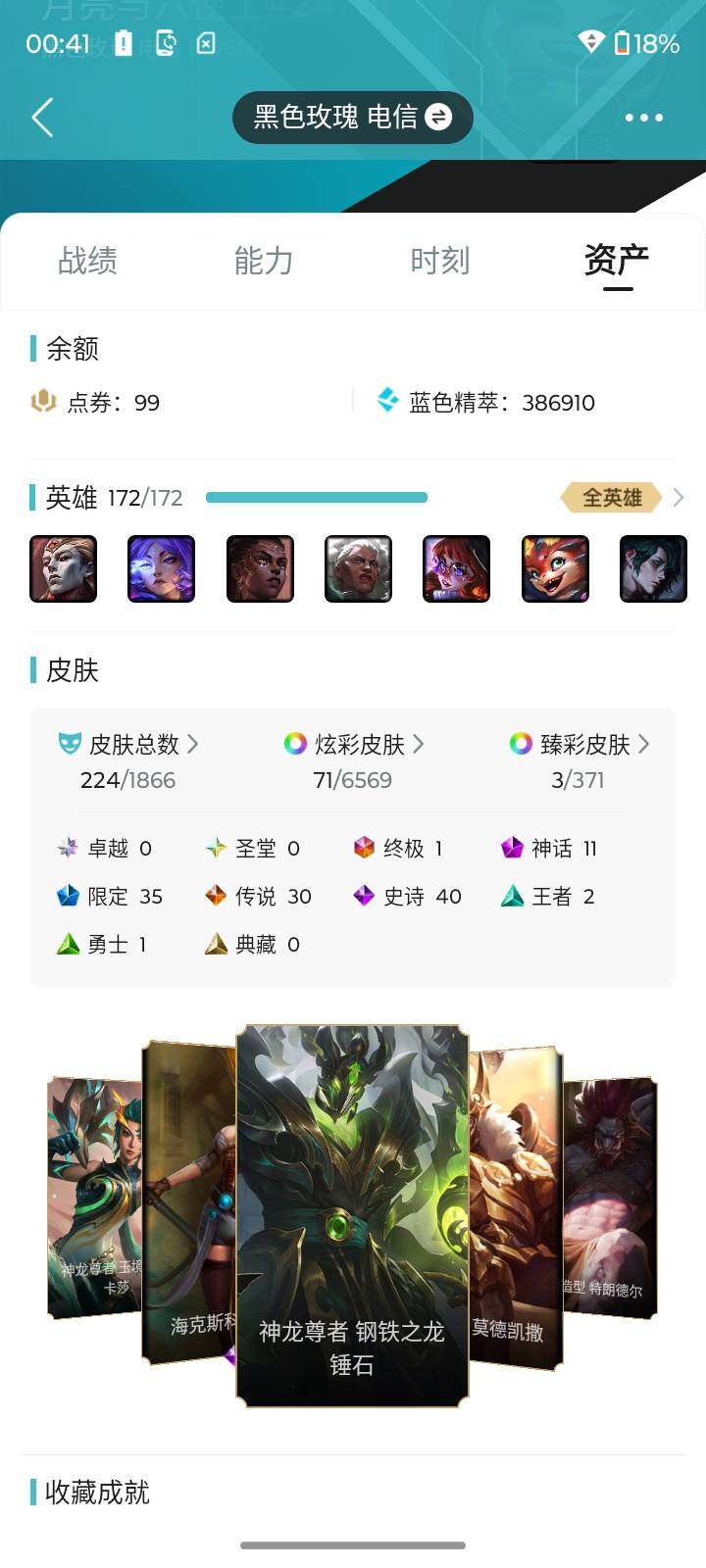Viewport: 706px width, 1568px height.
Task: Open the 时刻 tab
Action: coord(439,261)
